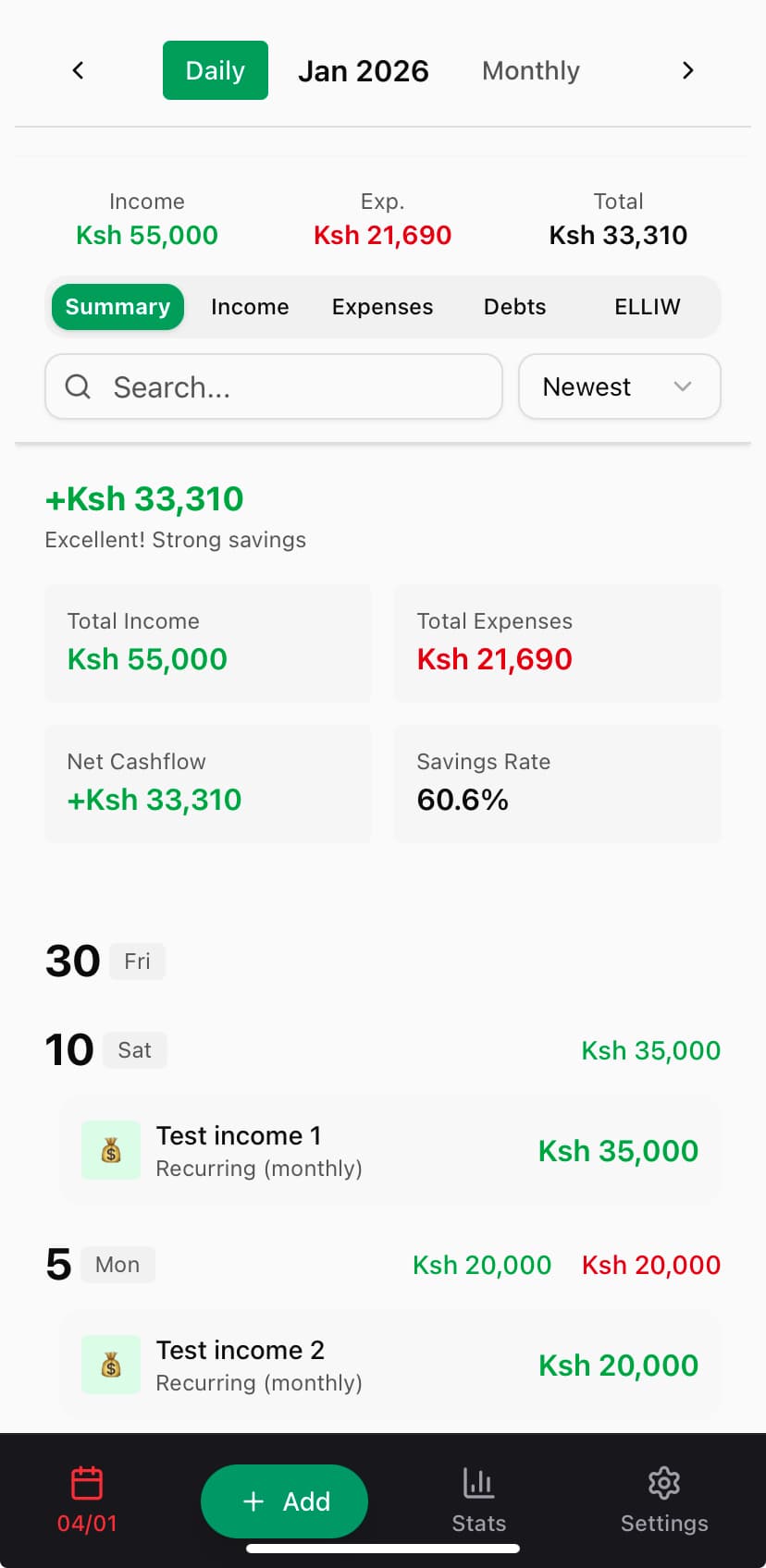This screenshot has height=1568, width=766.
Task: Enable Daily view mode
Action: 215,69
